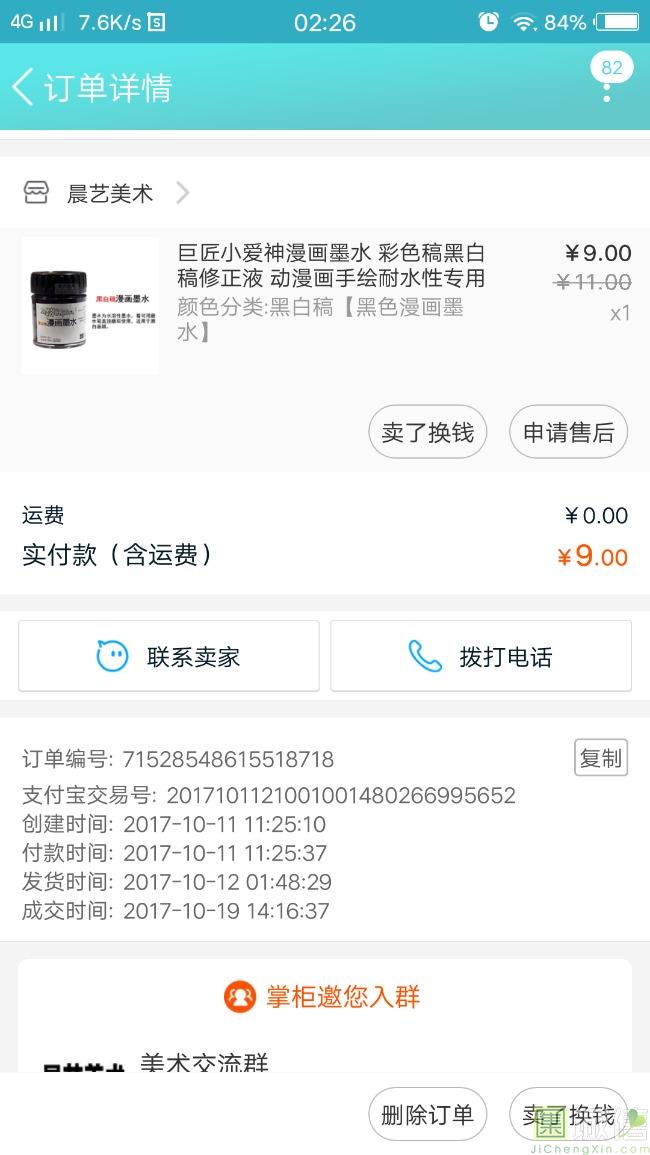
Task: Tap 卖了换钱 next to 删除订单
Action: 568,1115
